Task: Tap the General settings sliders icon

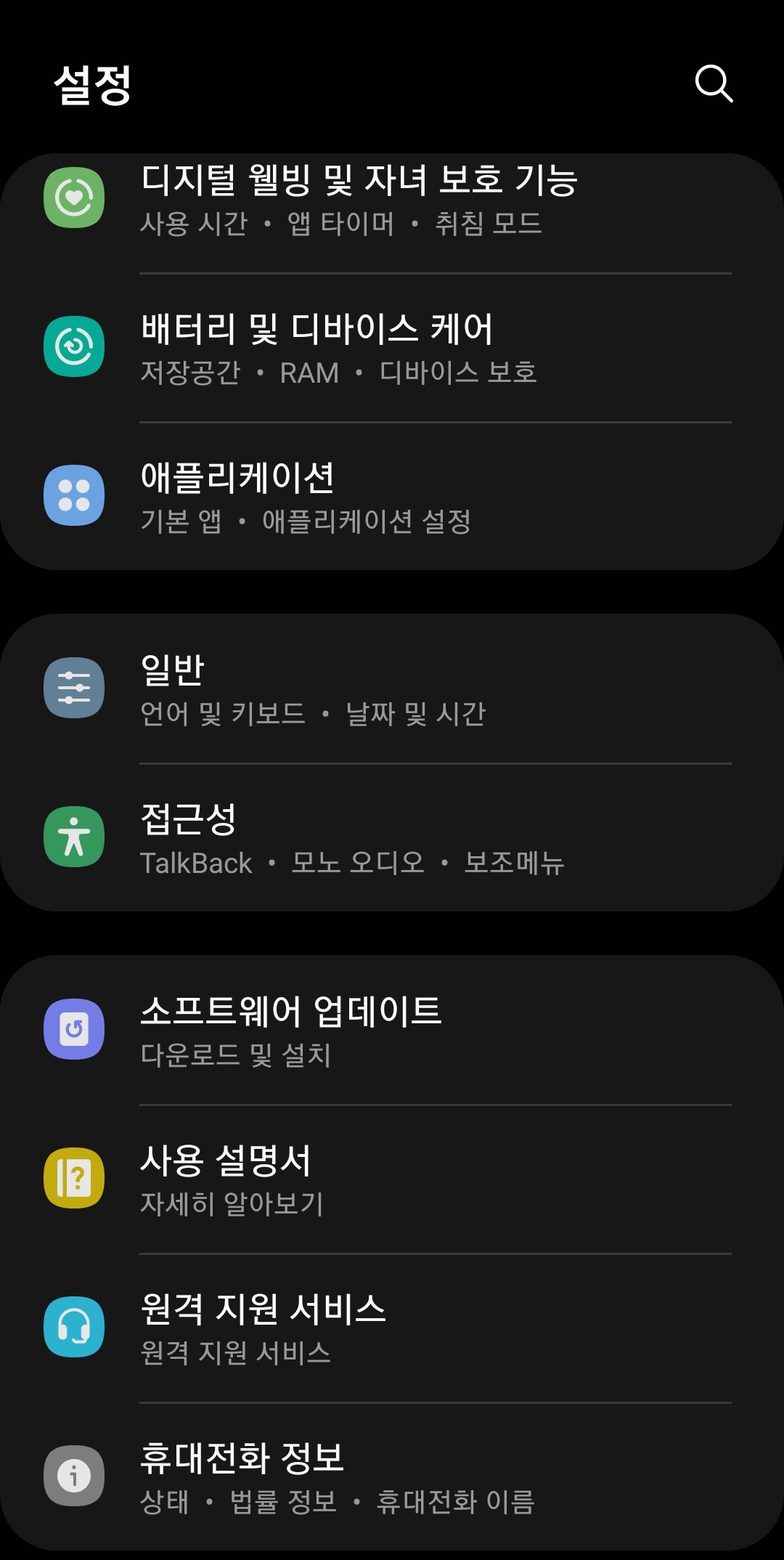Action: coord(75,688)
